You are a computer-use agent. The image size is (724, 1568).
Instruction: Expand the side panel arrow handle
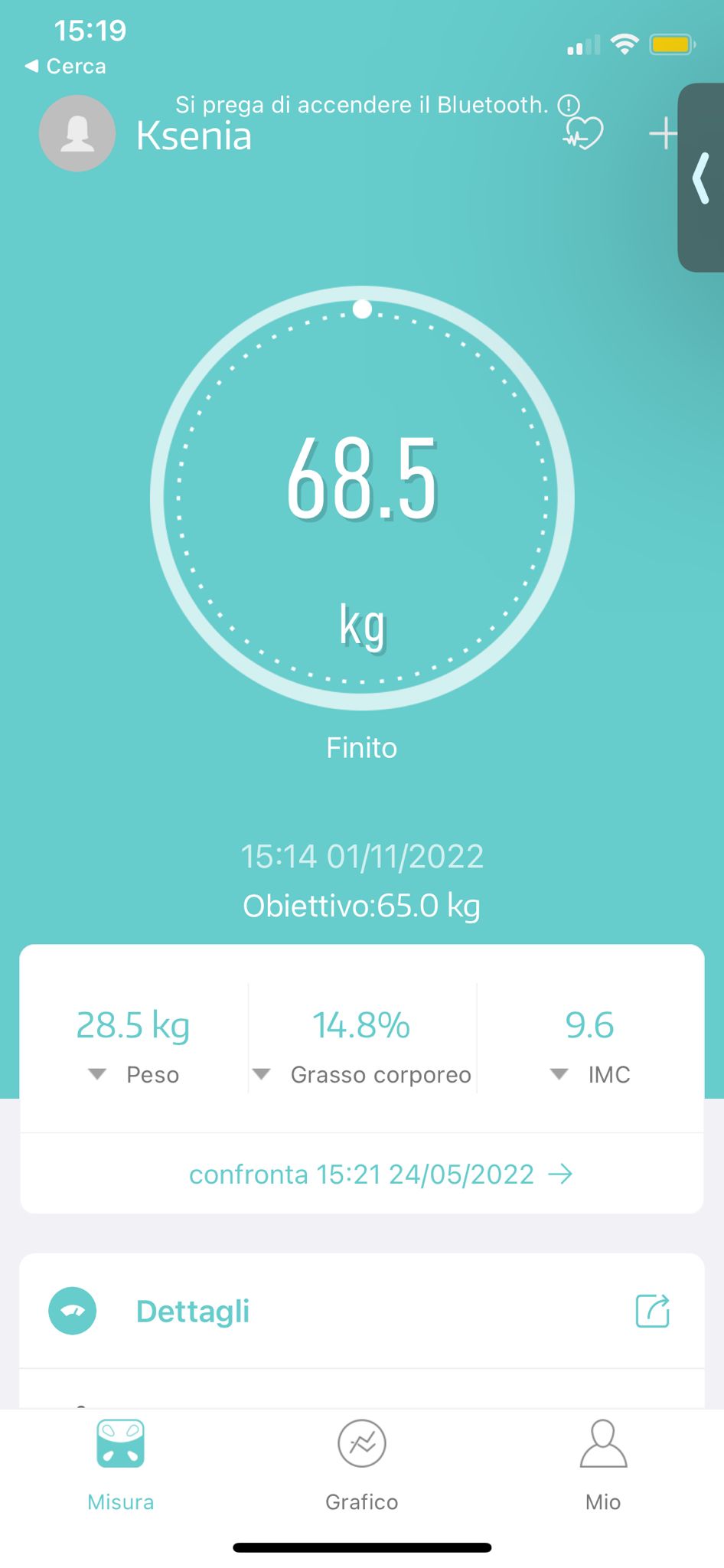(x=701, y=178)
